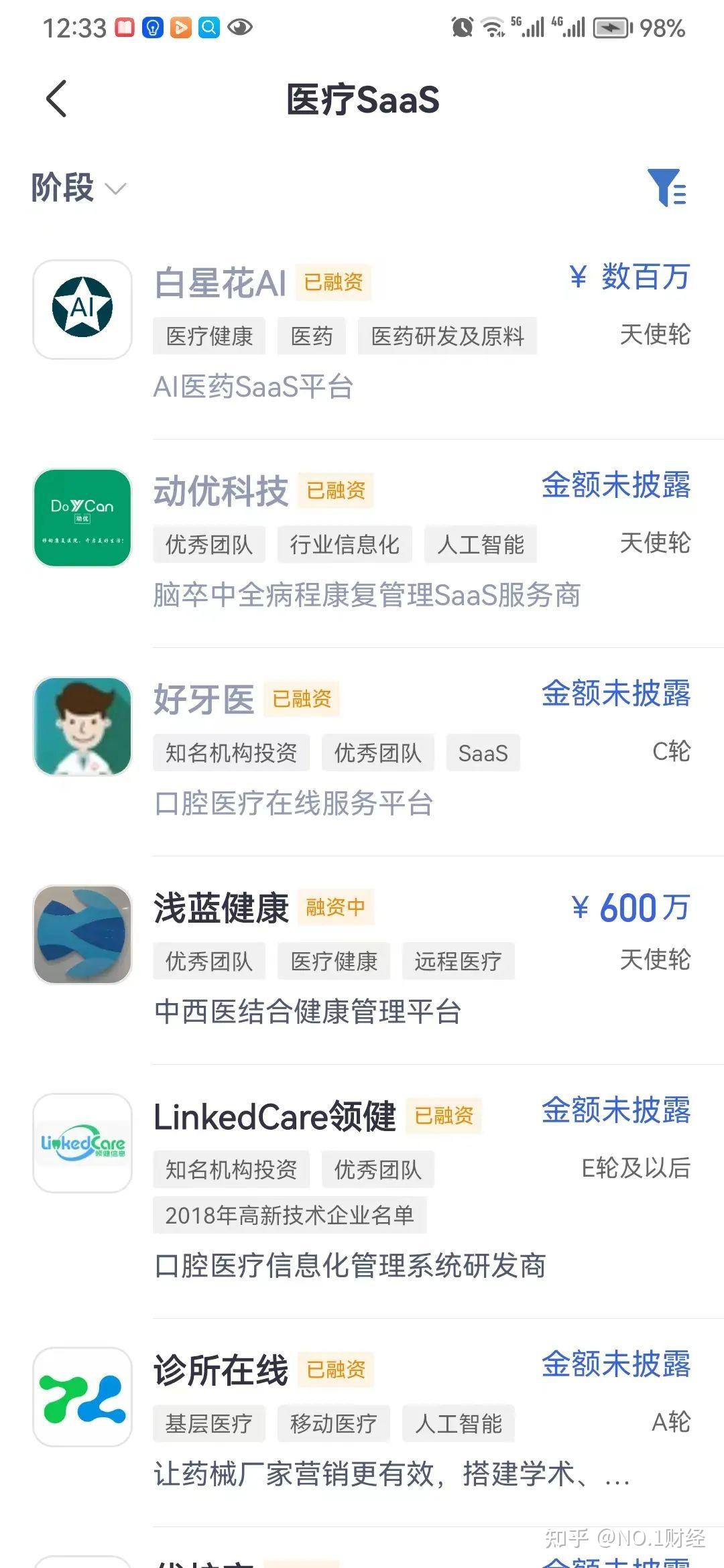This screenshot has height=1568, width=724.
Task: Open the SaaS tag under 好牙医
Action: (483, 753)
